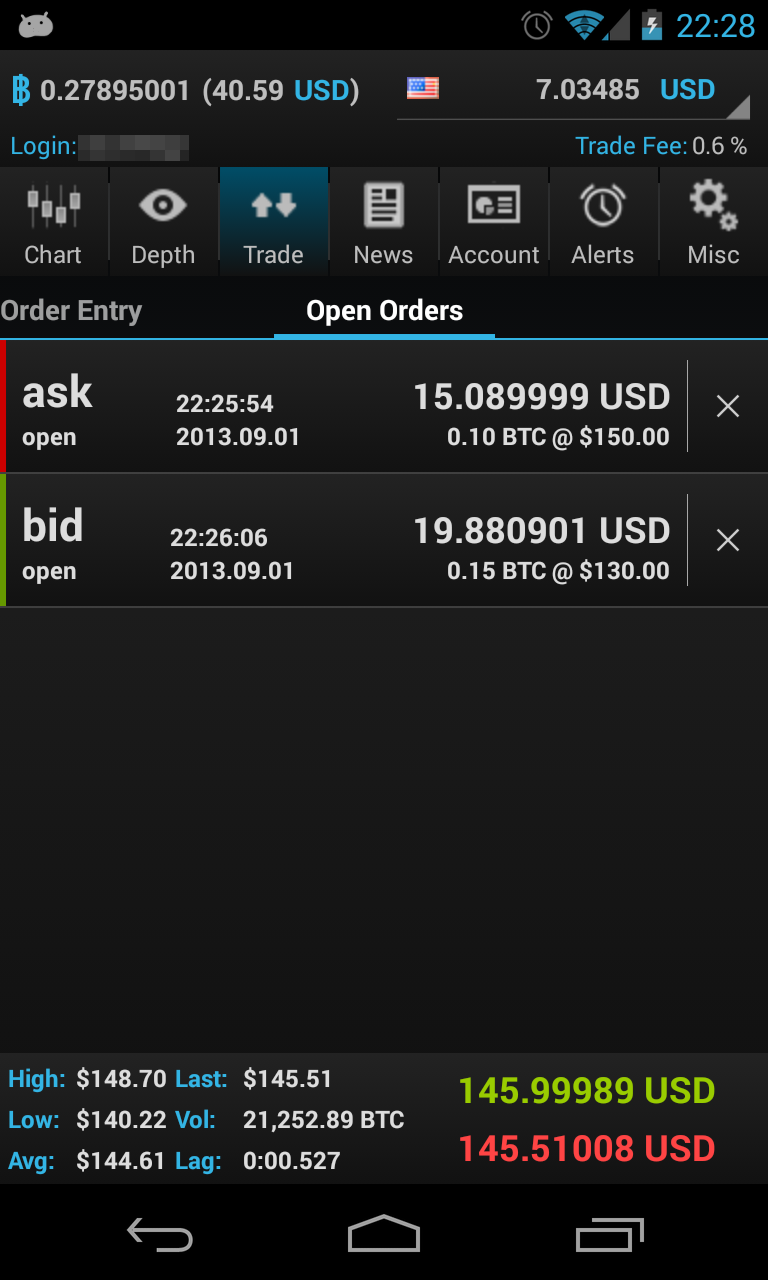Select the Open Orders tab
Image resolution: width=768 pixels, height=1280 pixels.
(x=384, y=311)
